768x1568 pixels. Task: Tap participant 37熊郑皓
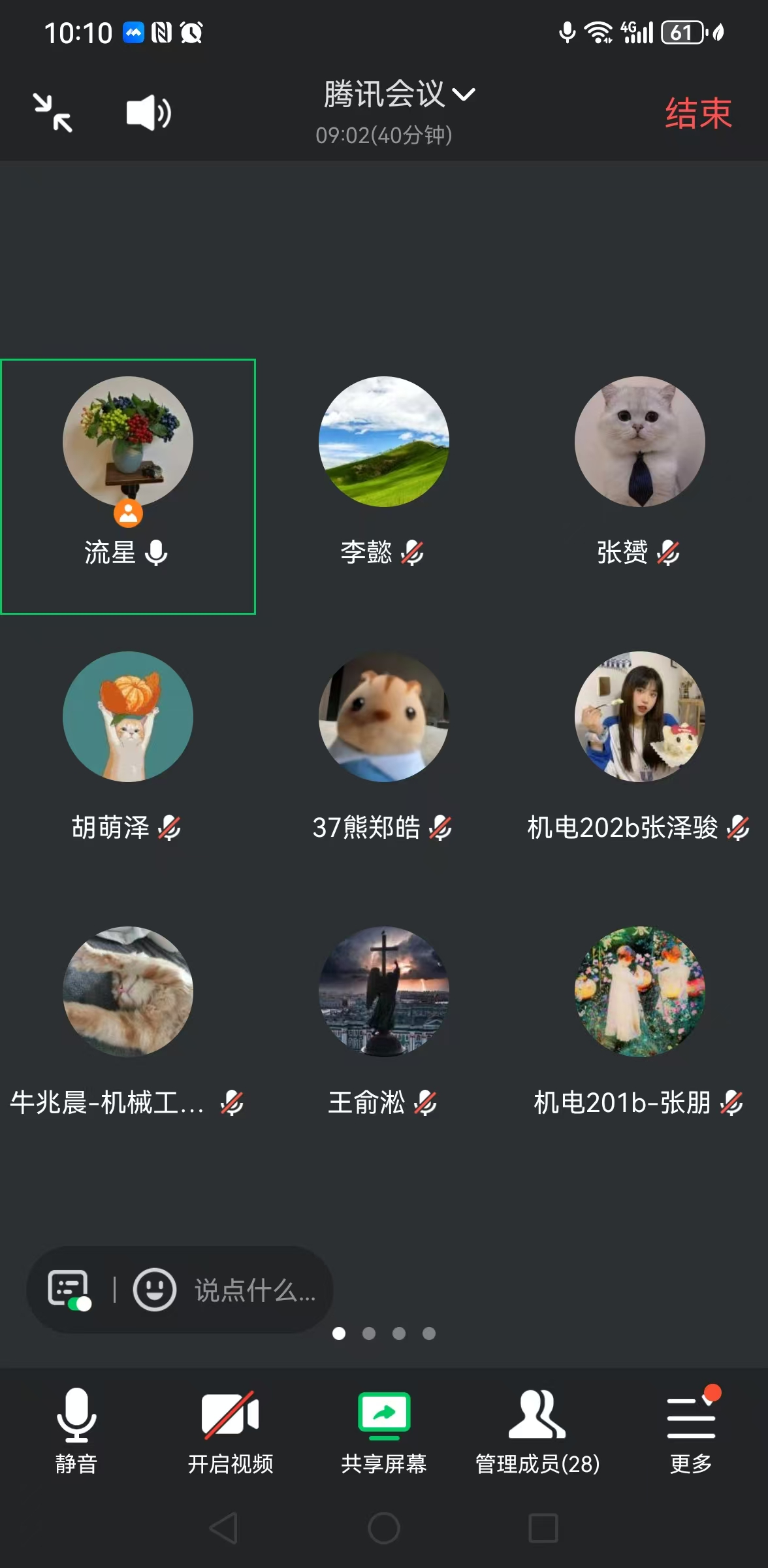(x=384, y=745)
